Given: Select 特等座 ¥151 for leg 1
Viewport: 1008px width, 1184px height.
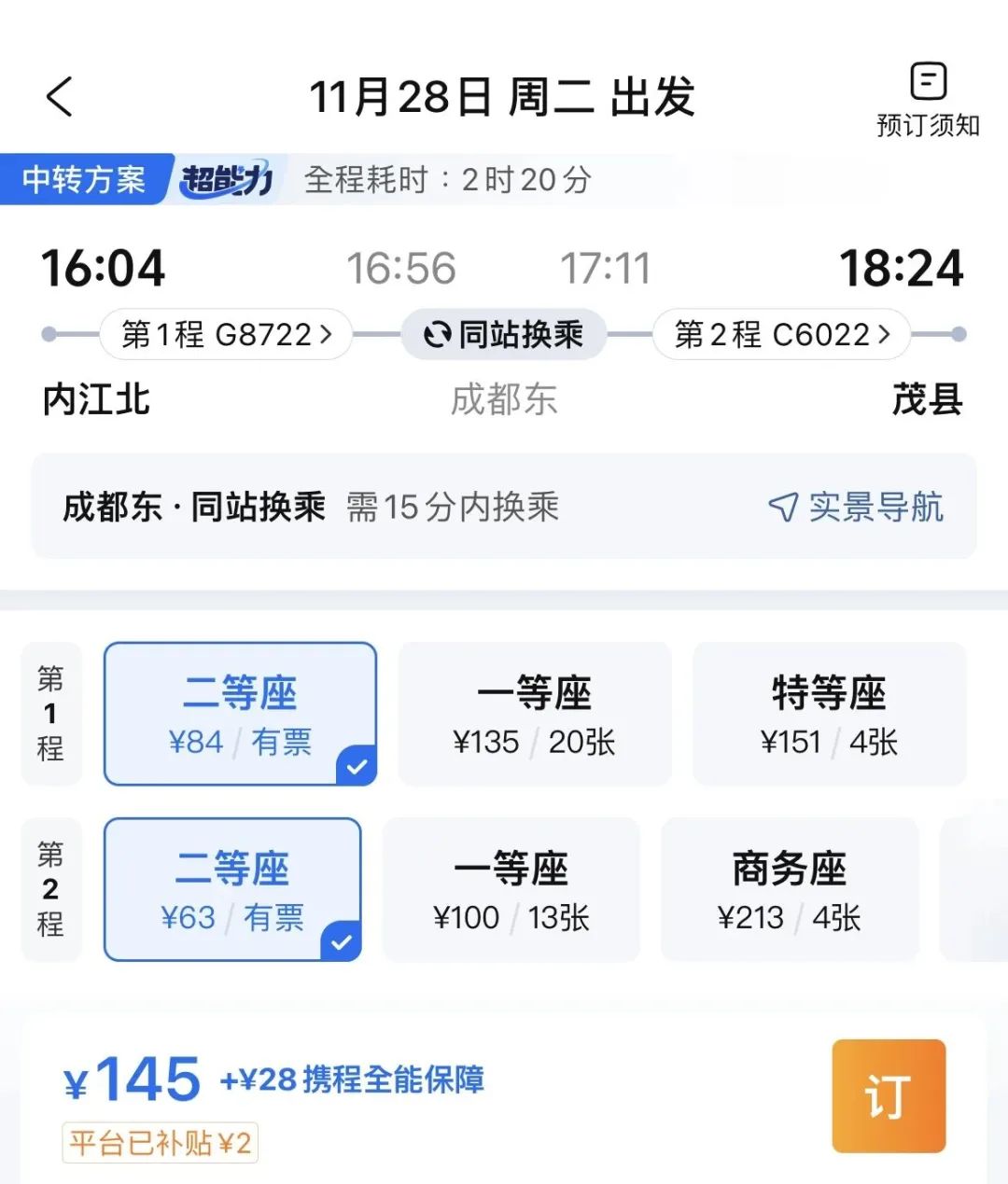Looking at the screenshot, I should [829, 713].
